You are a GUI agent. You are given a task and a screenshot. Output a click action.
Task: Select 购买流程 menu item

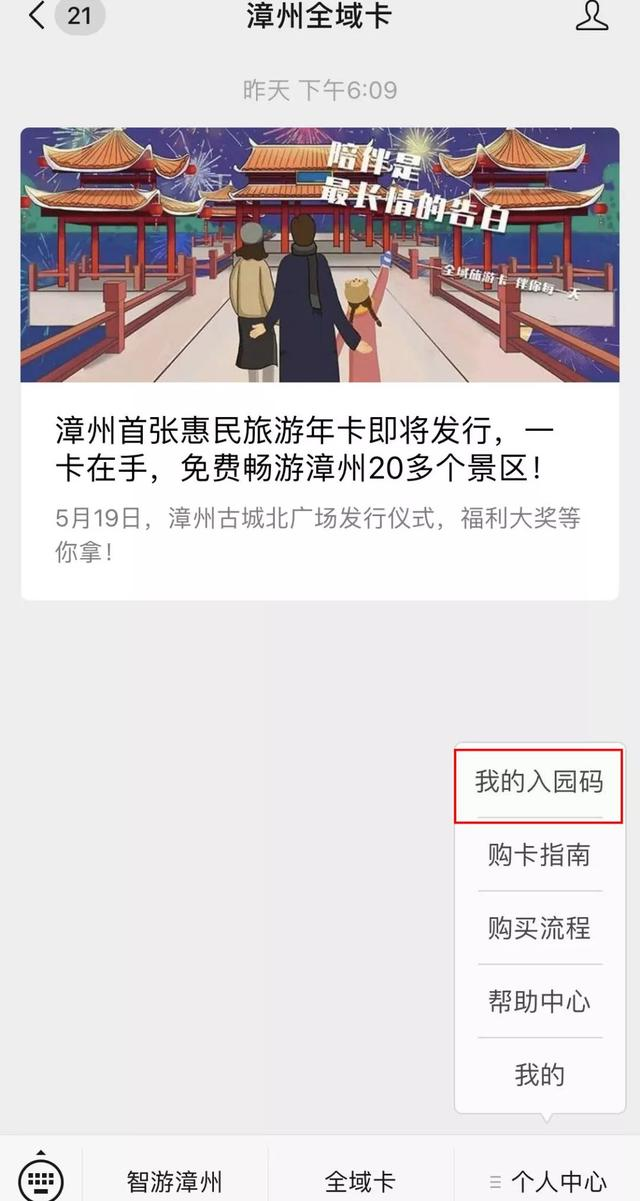point(539,928)
